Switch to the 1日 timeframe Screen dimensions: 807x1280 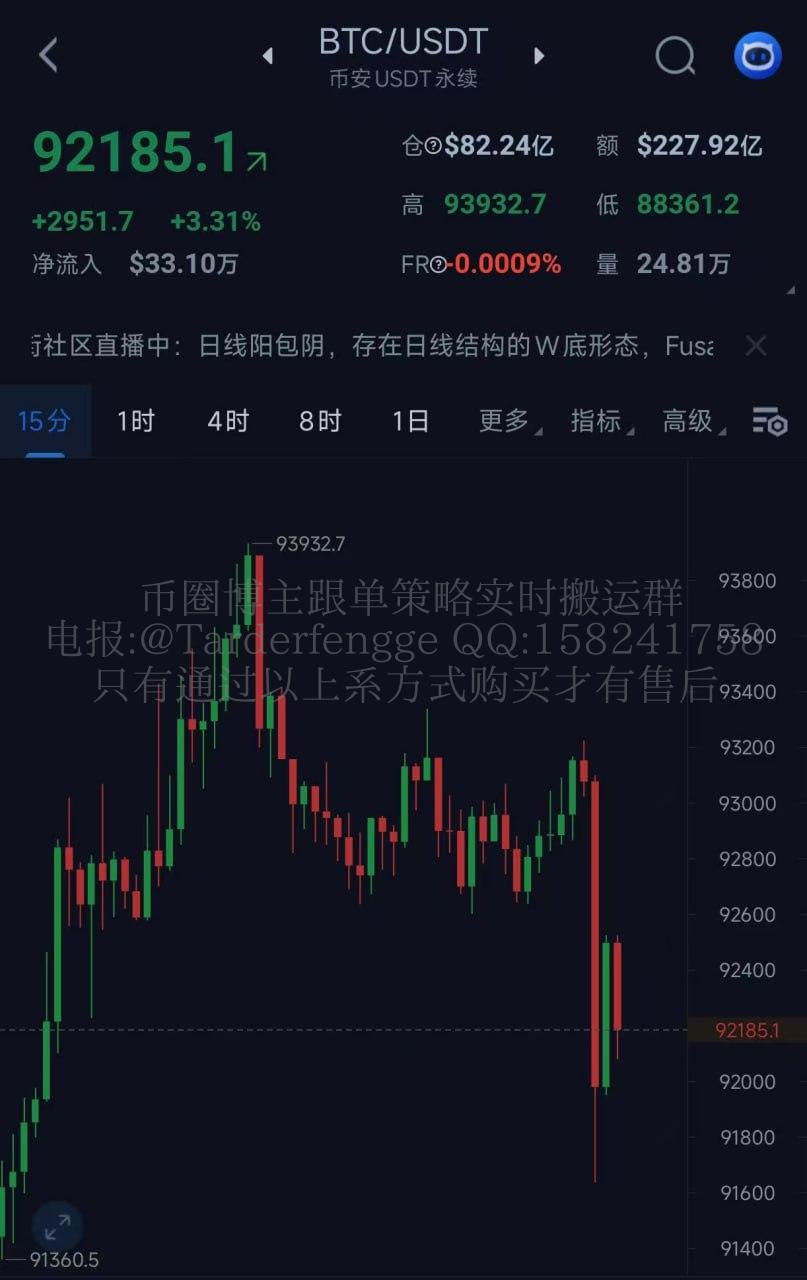(x=411, y=421)
